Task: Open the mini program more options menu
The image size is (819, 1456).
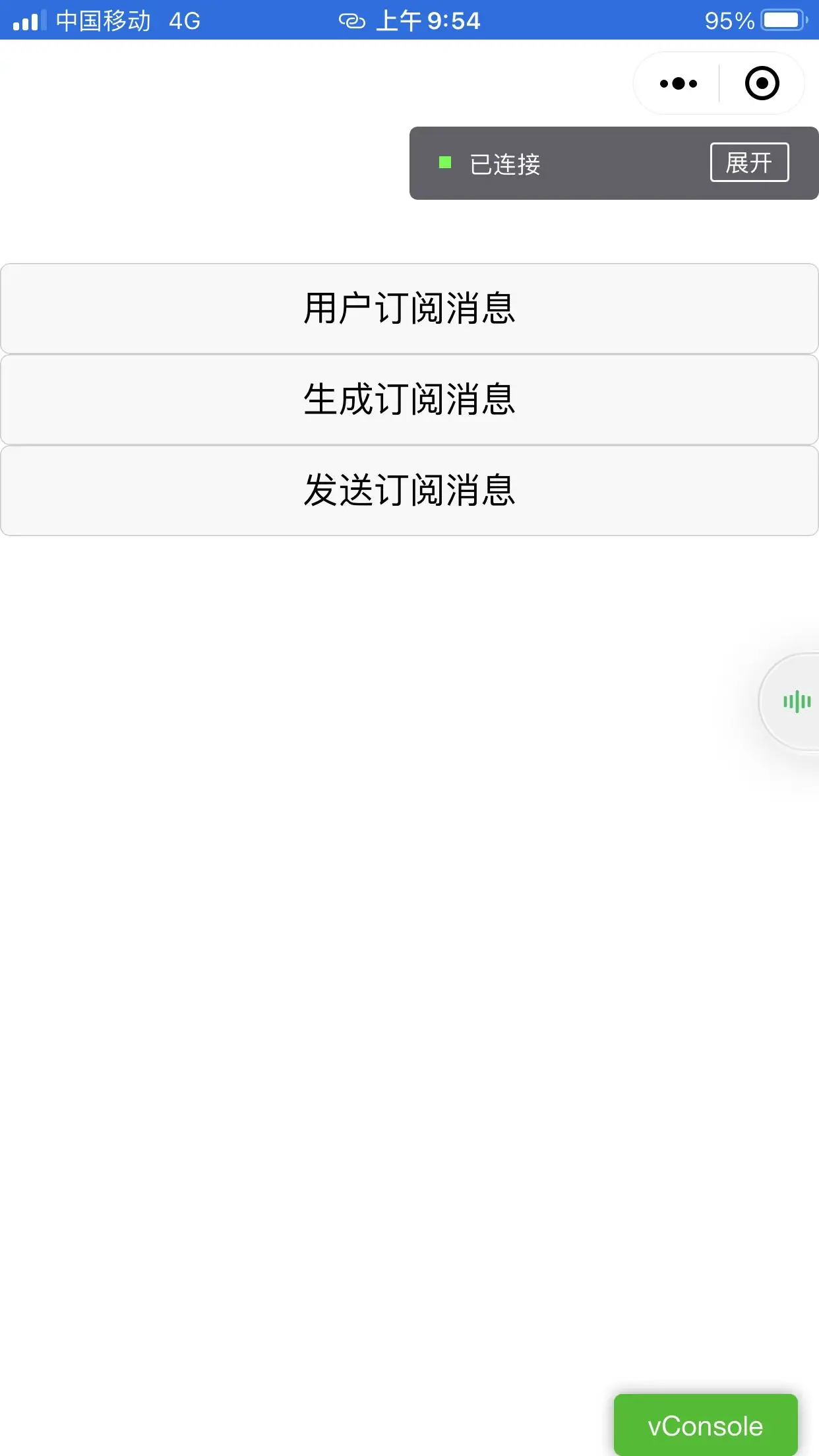Action: (678, 84)
